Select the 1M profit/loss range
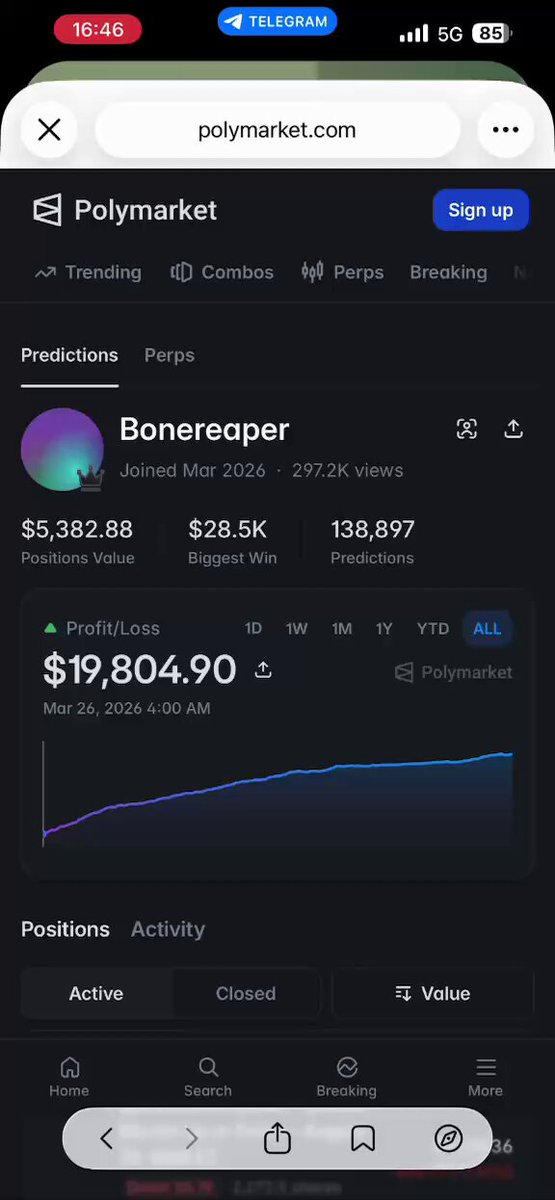The width and height of the screenshot is (555, 1200). coord(342,628)
